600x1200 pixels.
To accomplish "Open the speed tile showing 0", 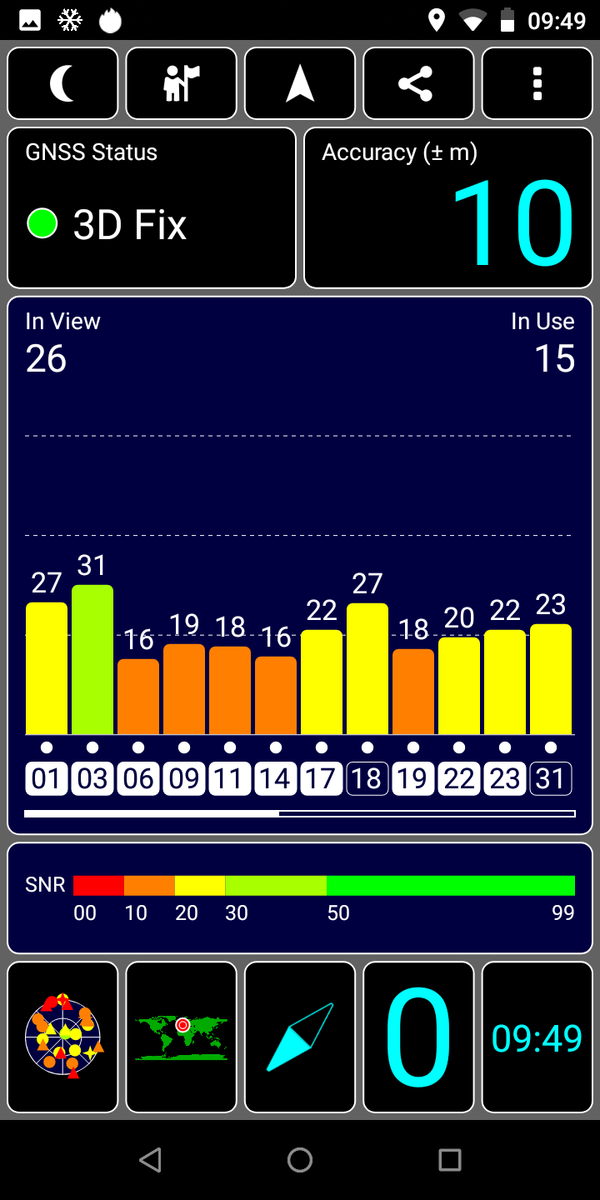I will click(418, 1037).
